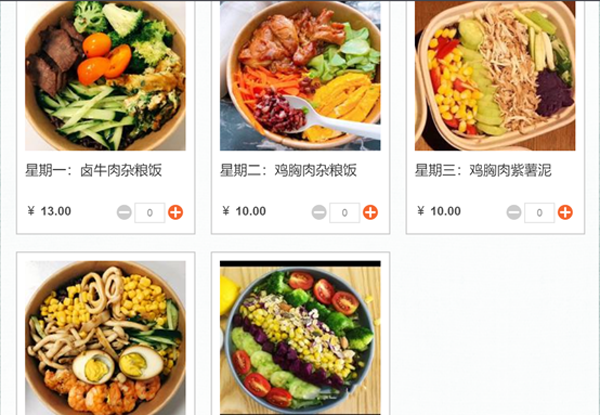
Task: Tap quantity field for 星期一 卤牛肉杂粮饭
Action: 150,212
